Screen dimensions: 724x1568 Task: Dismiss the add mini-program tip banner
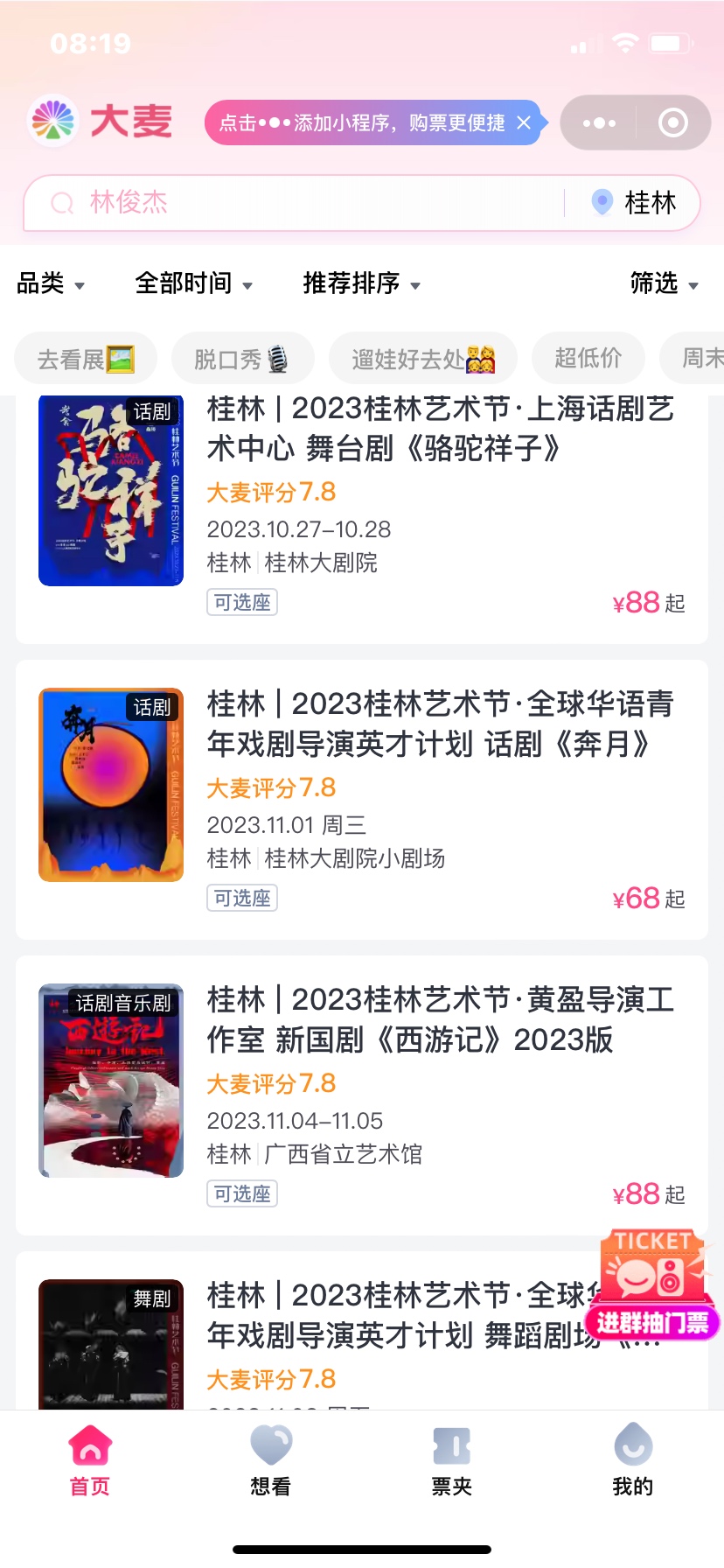(x=524, y=122)
